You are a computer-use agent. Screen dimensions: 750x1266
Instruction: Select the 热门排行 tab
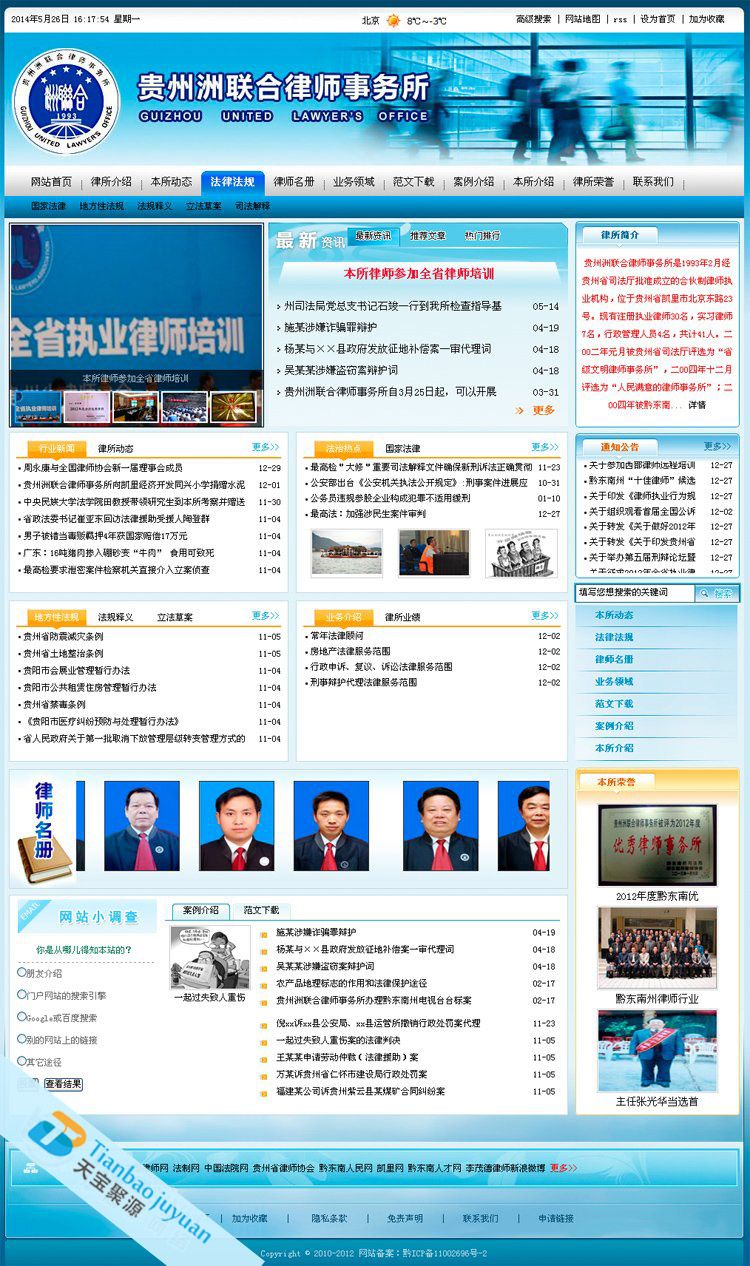tap(482, 236)
